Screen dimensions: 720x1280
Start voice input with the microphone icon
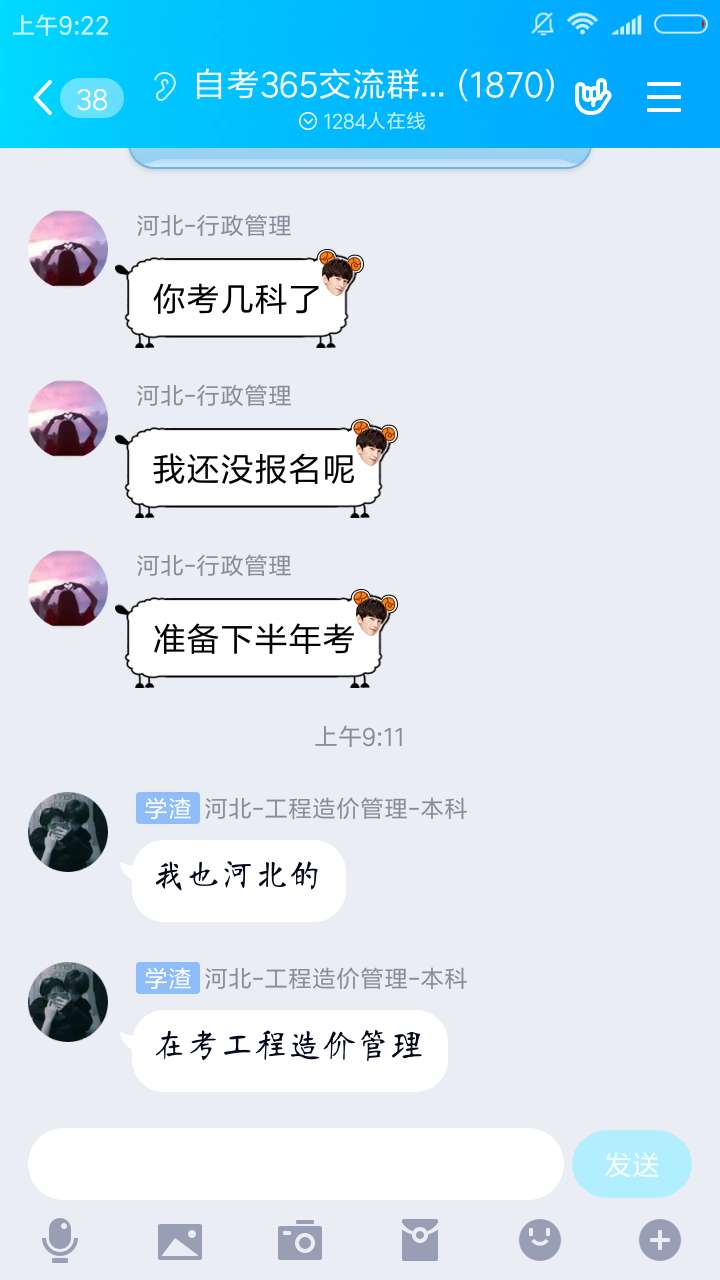coord(60,1241)
